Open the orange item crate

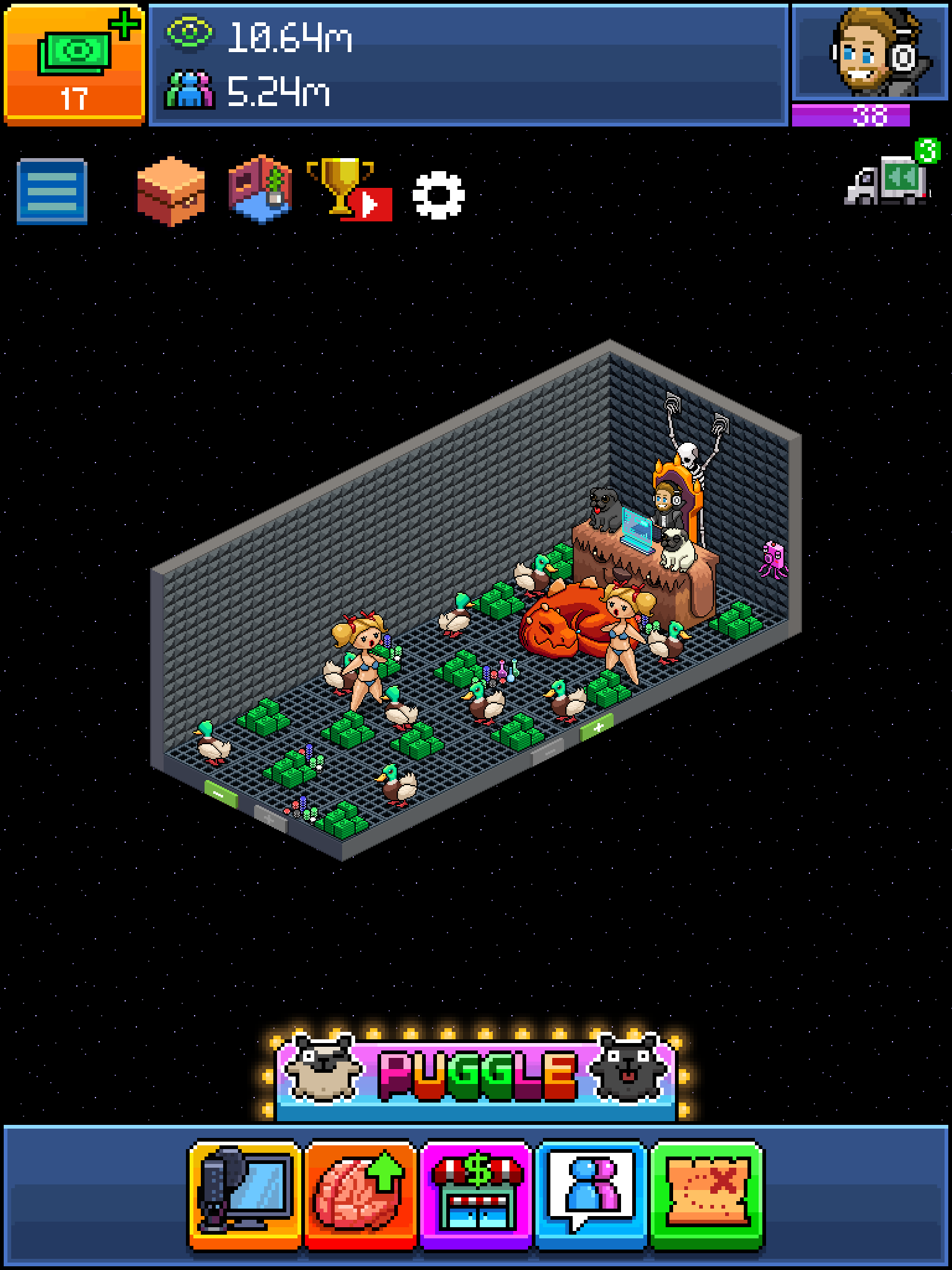(170, 191)
